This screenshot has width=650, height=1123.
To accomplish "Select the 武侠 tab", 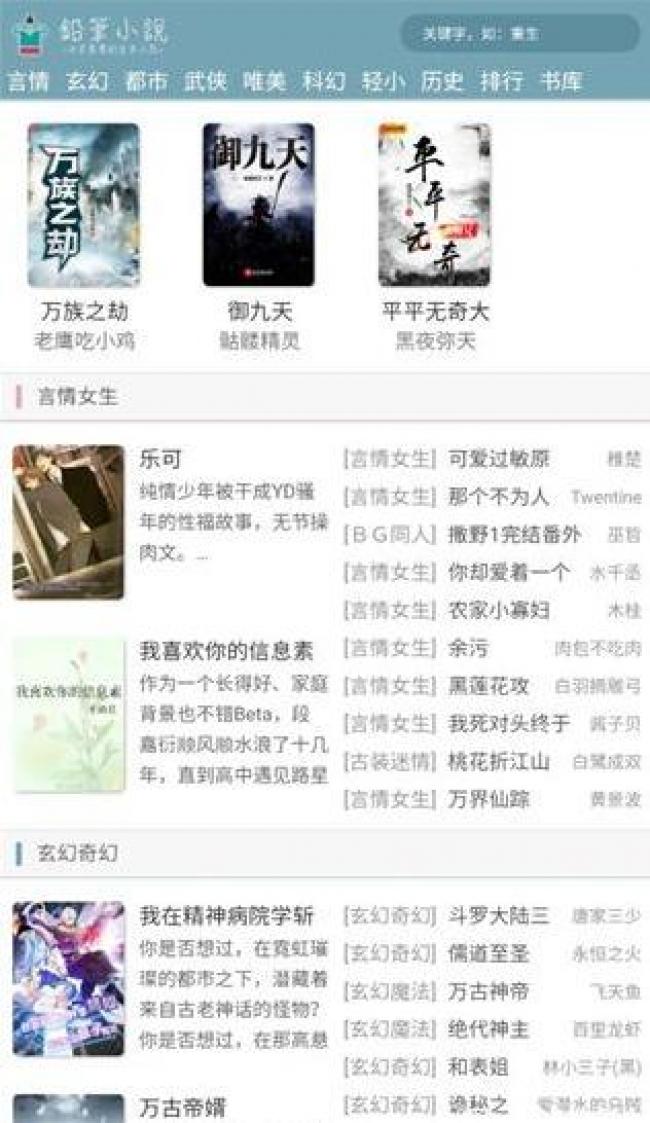I will 205,81.
